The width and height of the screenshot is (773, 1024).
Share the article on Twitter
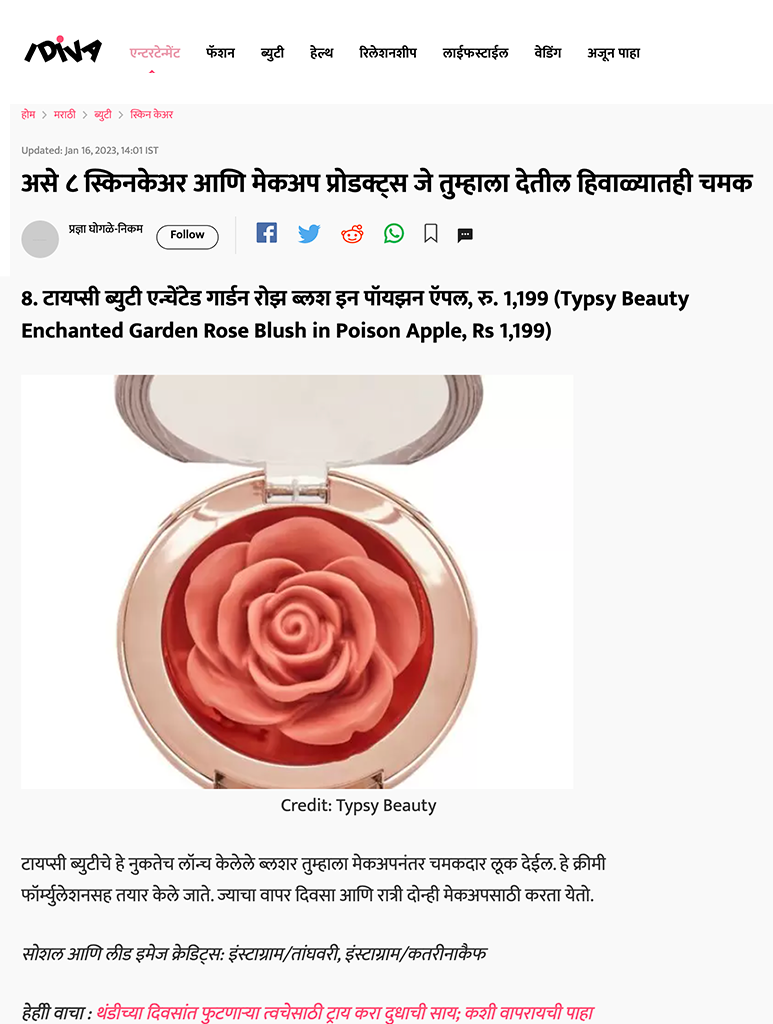(309, 234)
